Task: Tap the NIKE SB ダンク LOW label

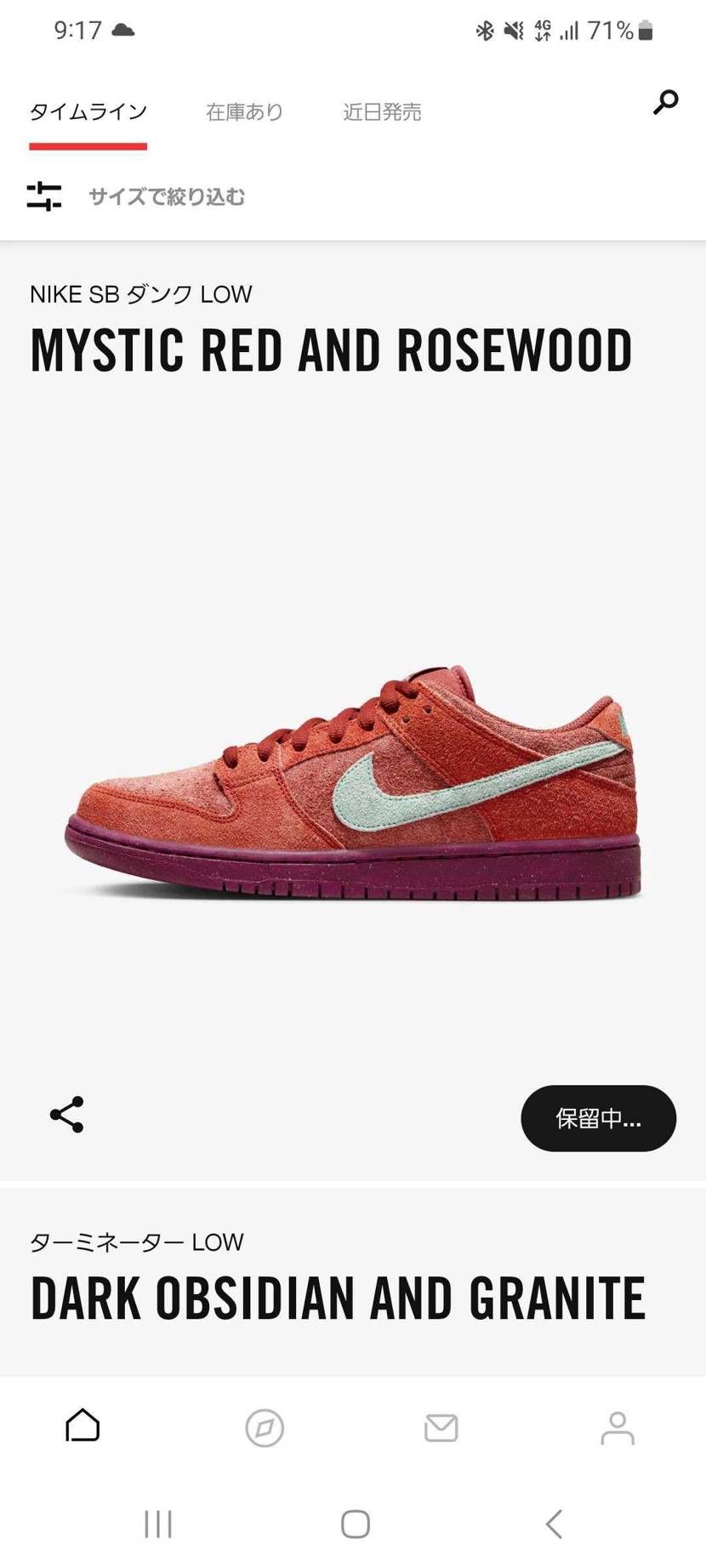Action: [x=139, y=293]
